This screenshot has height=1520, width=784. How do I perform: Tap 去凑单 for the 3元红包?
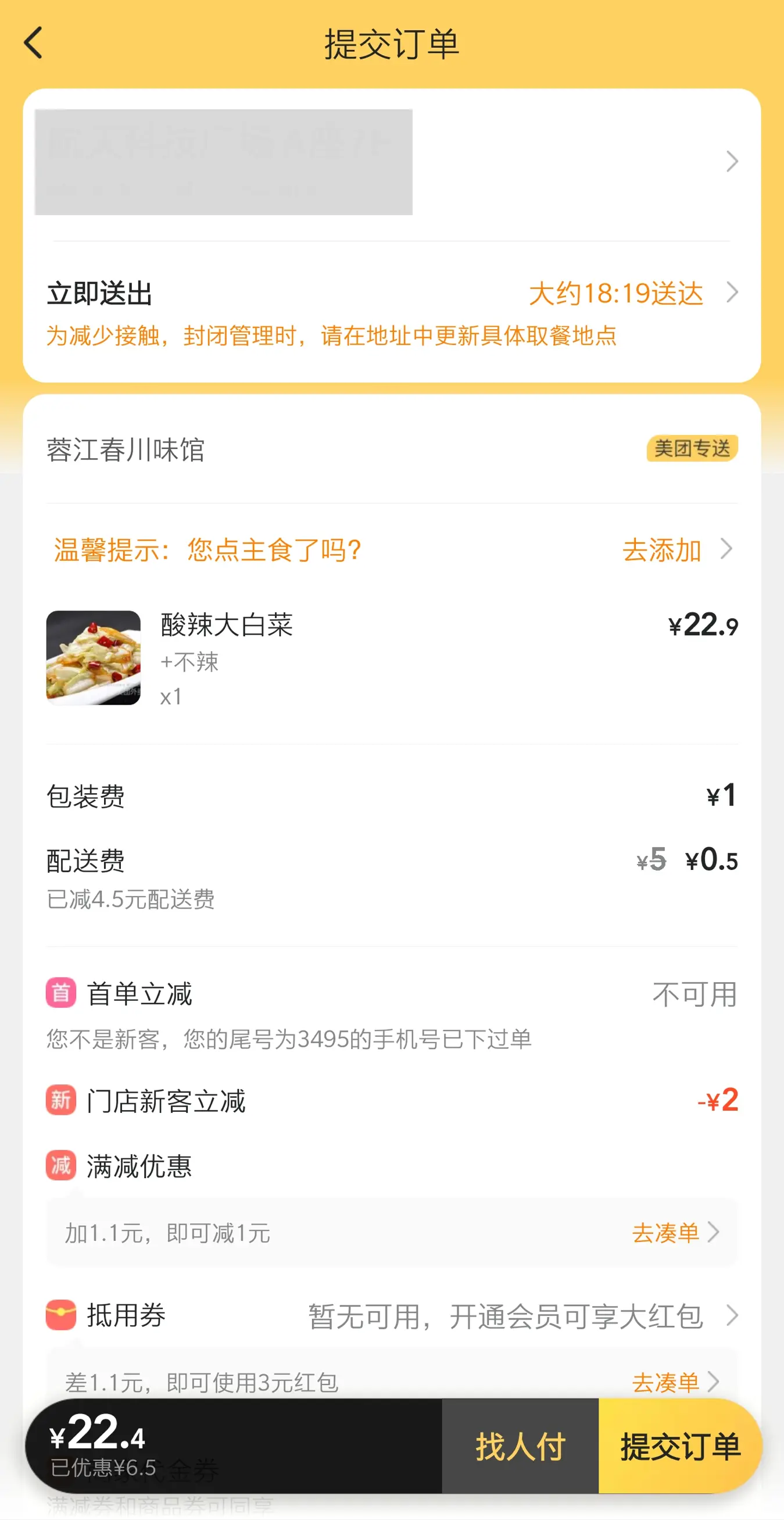[x=675, y=1382]
